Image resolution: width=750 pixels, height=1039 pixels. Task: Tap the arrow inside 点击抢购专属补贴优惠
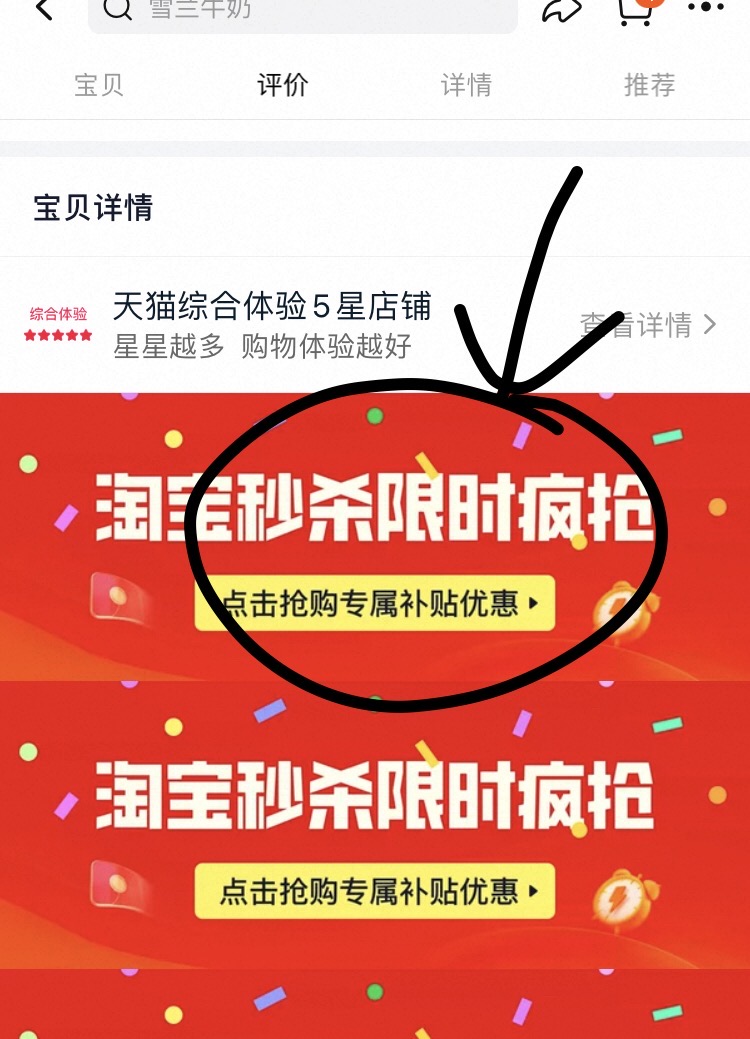tap(534, 605)
